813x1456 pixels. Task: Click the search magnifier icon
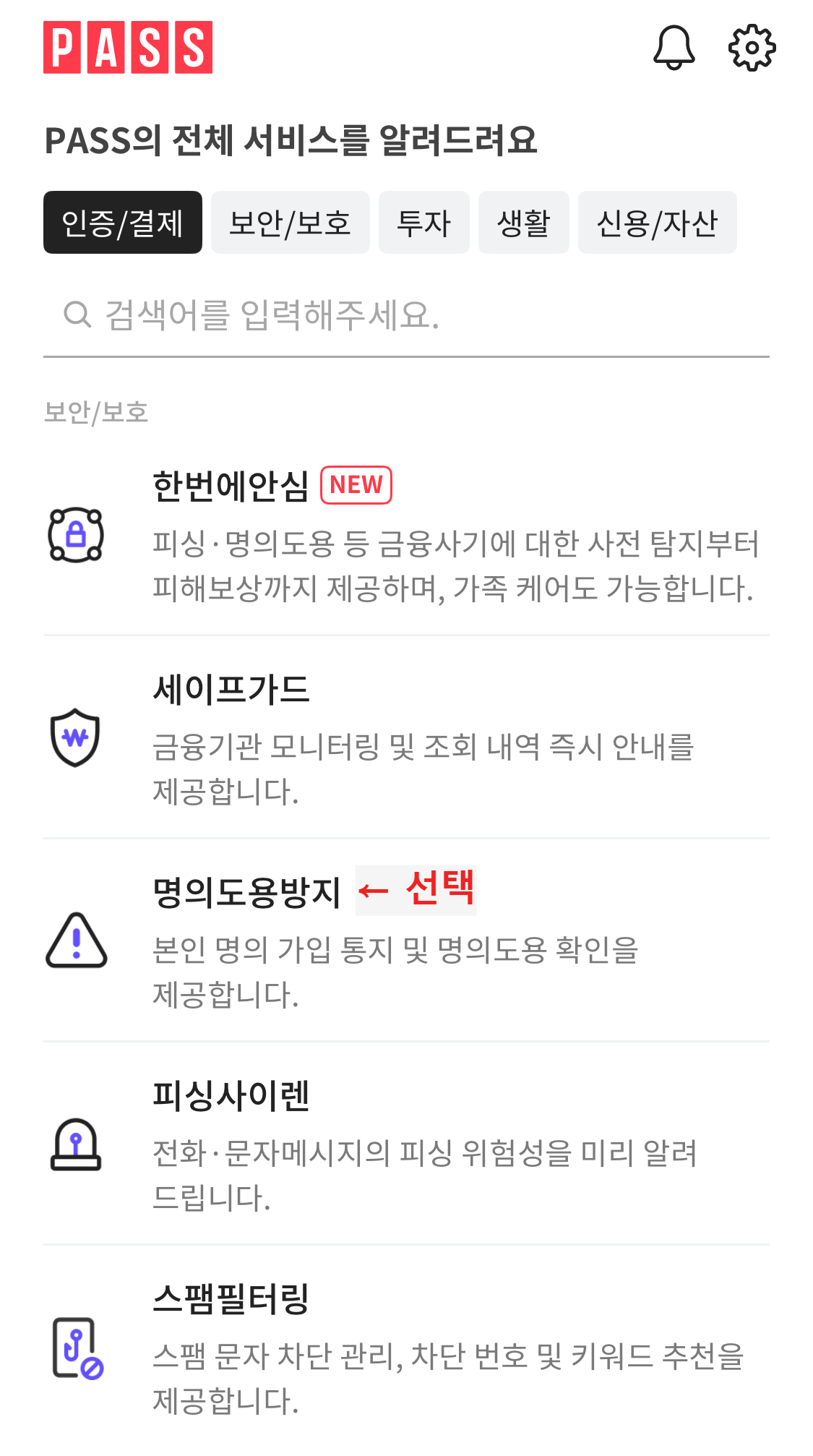77,314
